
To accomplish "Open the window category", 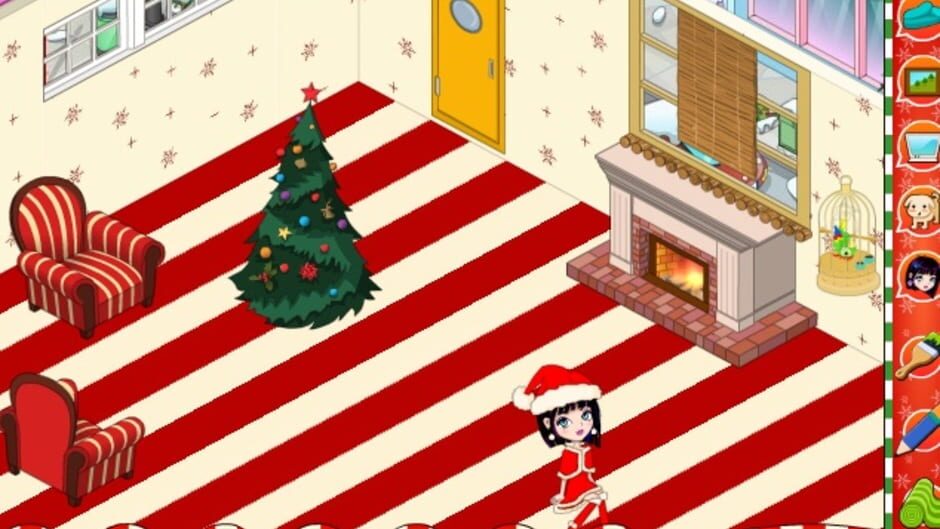I will 919,144.
